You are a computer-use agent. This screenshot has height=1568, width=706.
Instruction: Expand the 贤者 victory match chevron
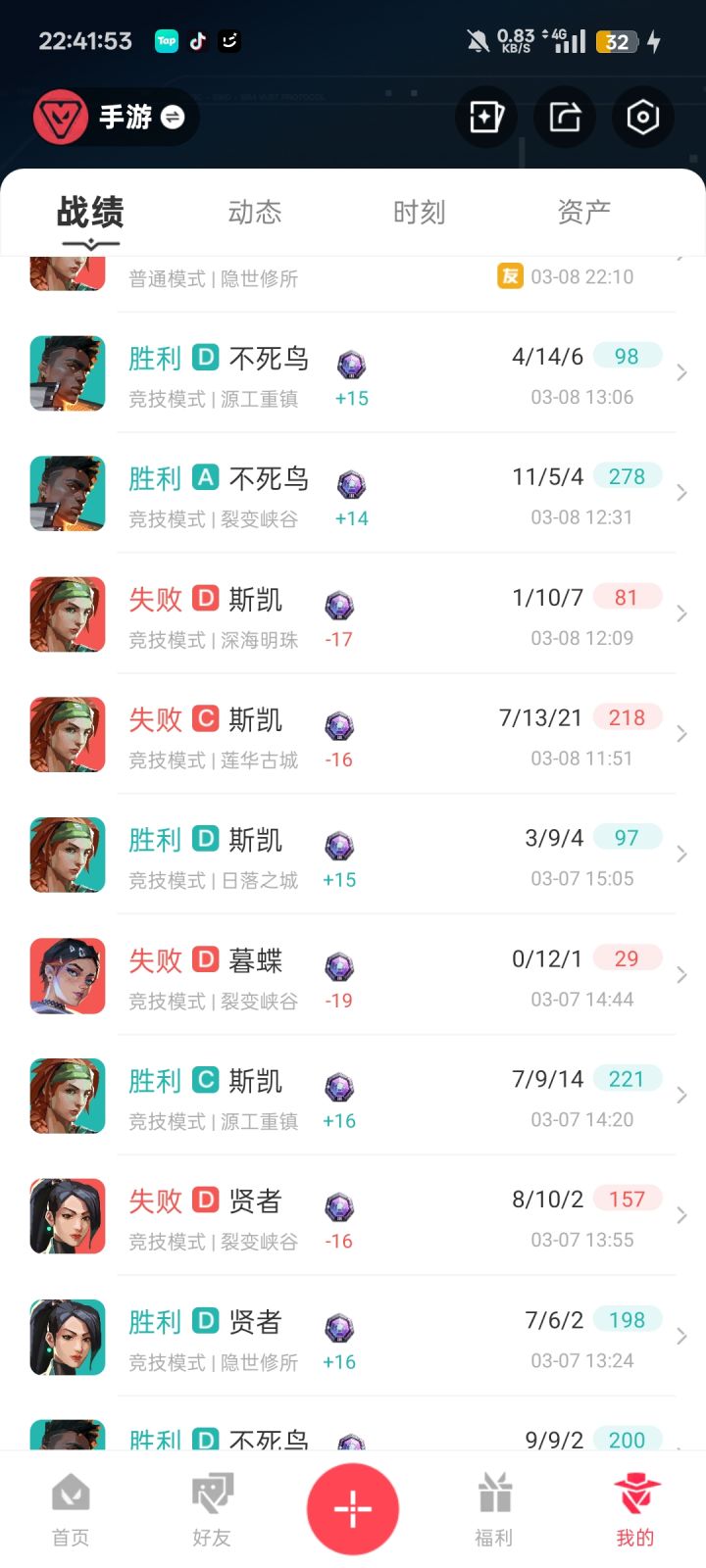click(x=681, y=1336)
